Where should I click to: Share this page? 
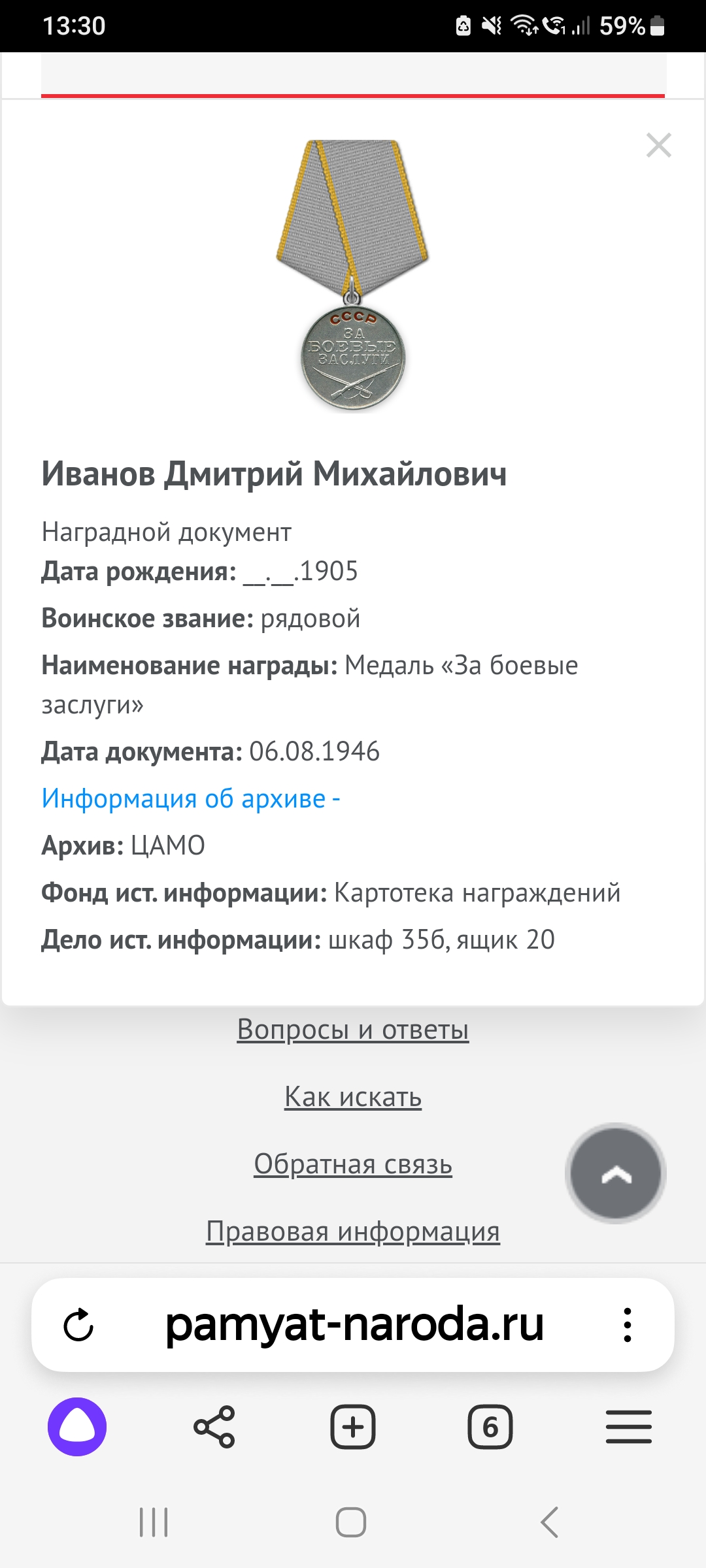(214, 1427)
